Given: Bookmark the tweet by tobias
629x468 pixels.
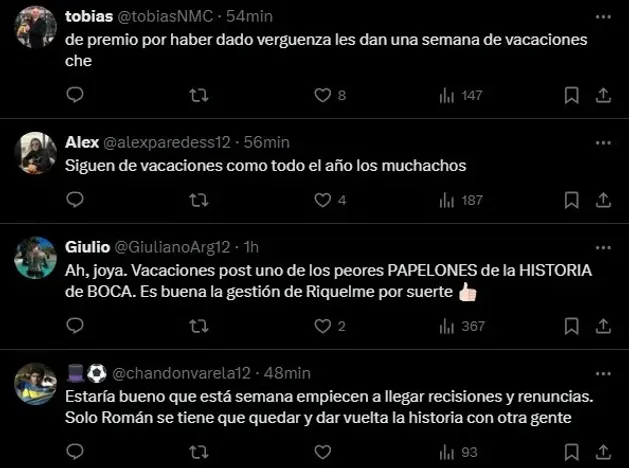Looking at the screenshot, I should click(x=571, y=95).
